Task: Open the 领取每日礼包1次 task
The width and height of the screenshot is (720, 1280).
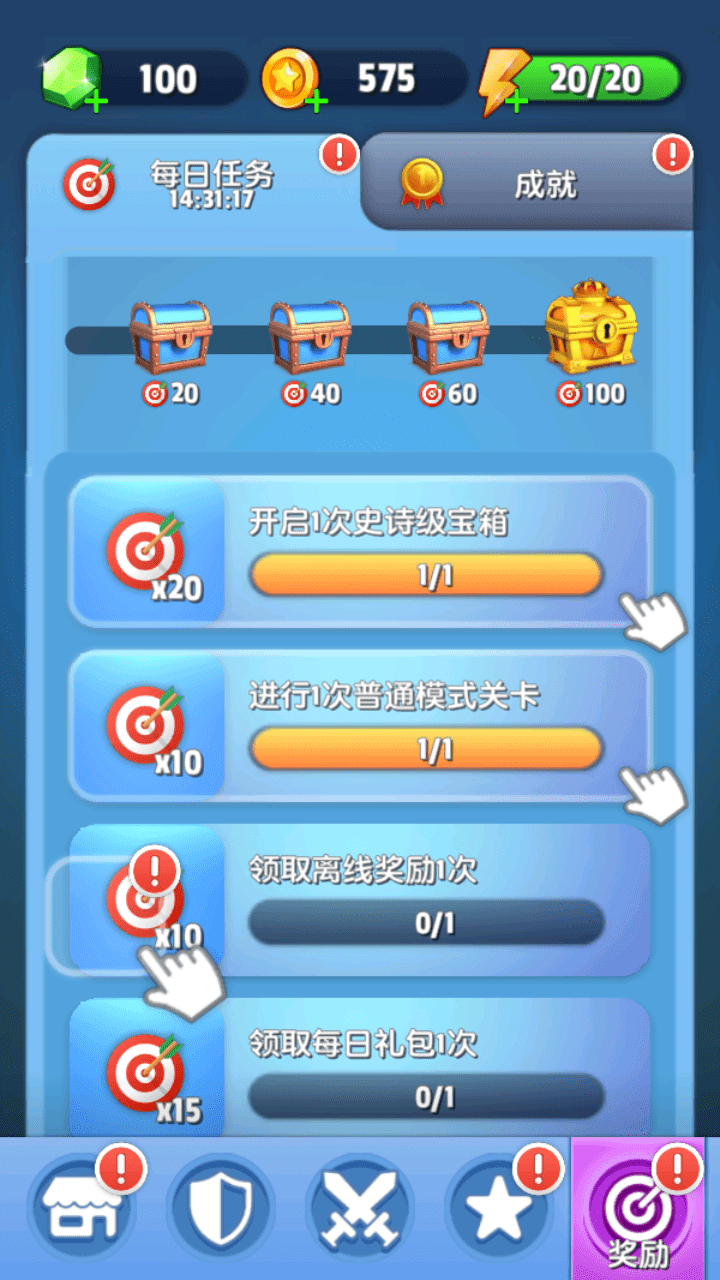Action: (360, 1070)
